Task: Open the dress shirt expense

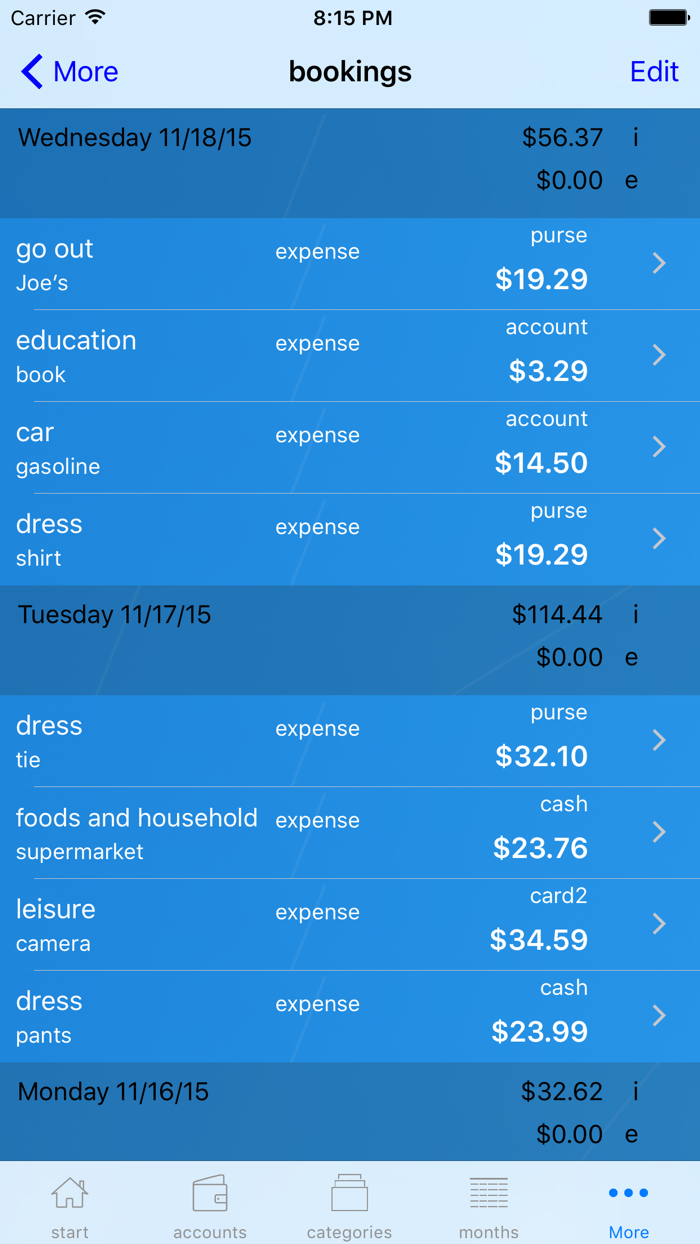Action: tap(350, 540)
